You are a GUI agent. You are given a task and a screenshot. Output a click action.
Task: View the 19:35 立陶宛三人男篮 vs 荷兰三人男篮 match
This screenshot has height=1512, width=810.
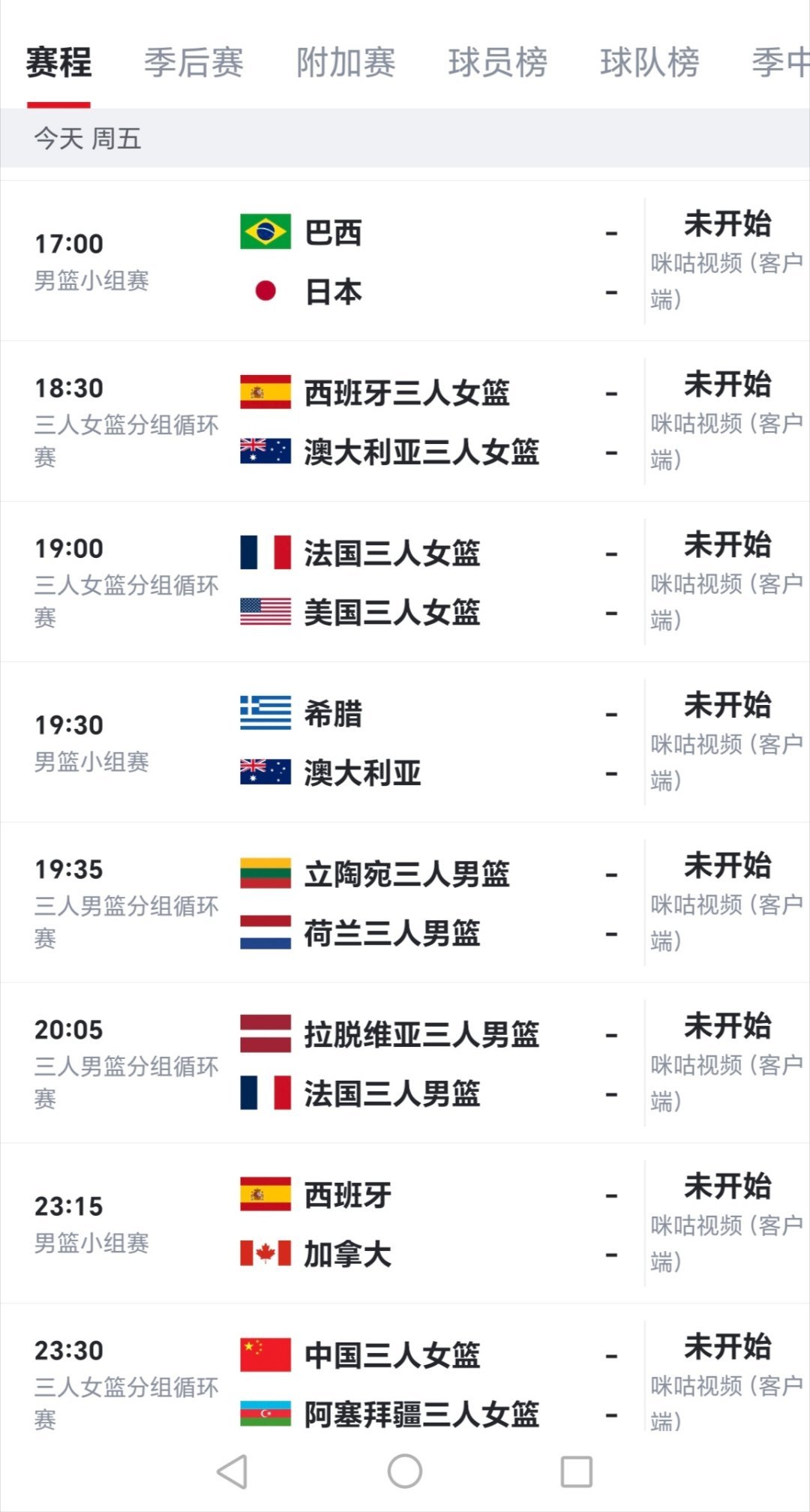coord(405,903)
